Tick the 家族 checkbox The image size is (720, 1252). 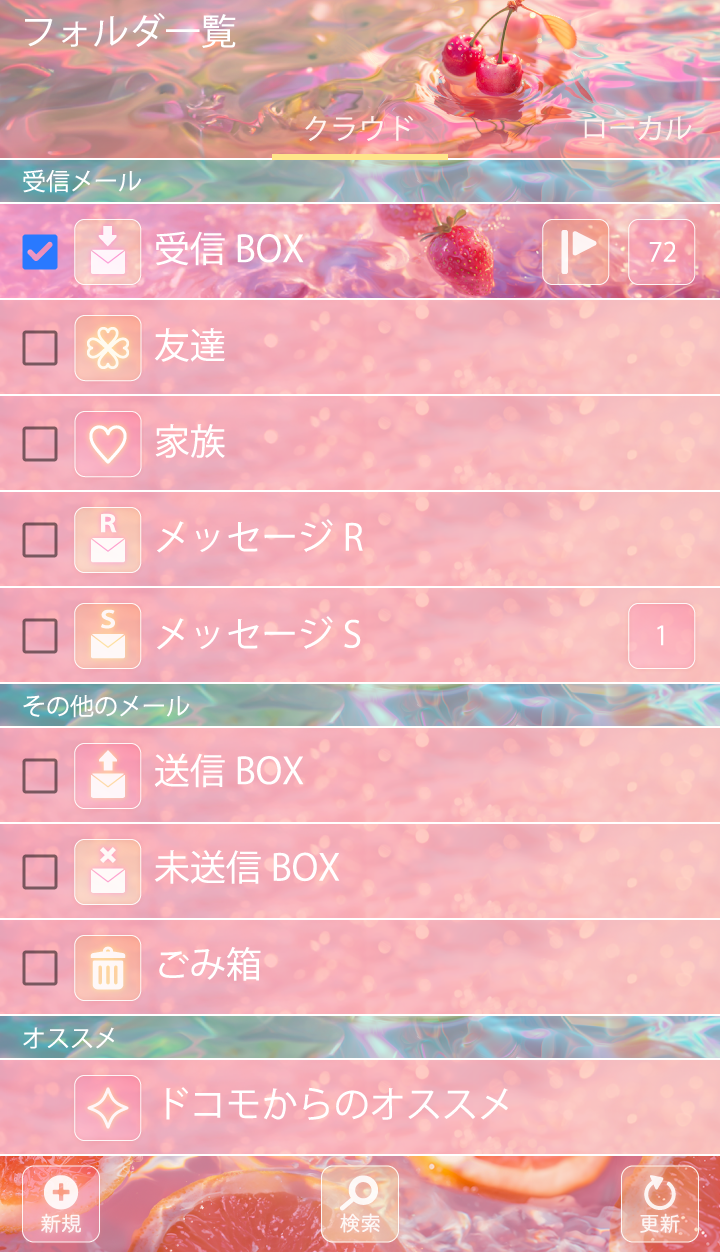click(40, 444)
